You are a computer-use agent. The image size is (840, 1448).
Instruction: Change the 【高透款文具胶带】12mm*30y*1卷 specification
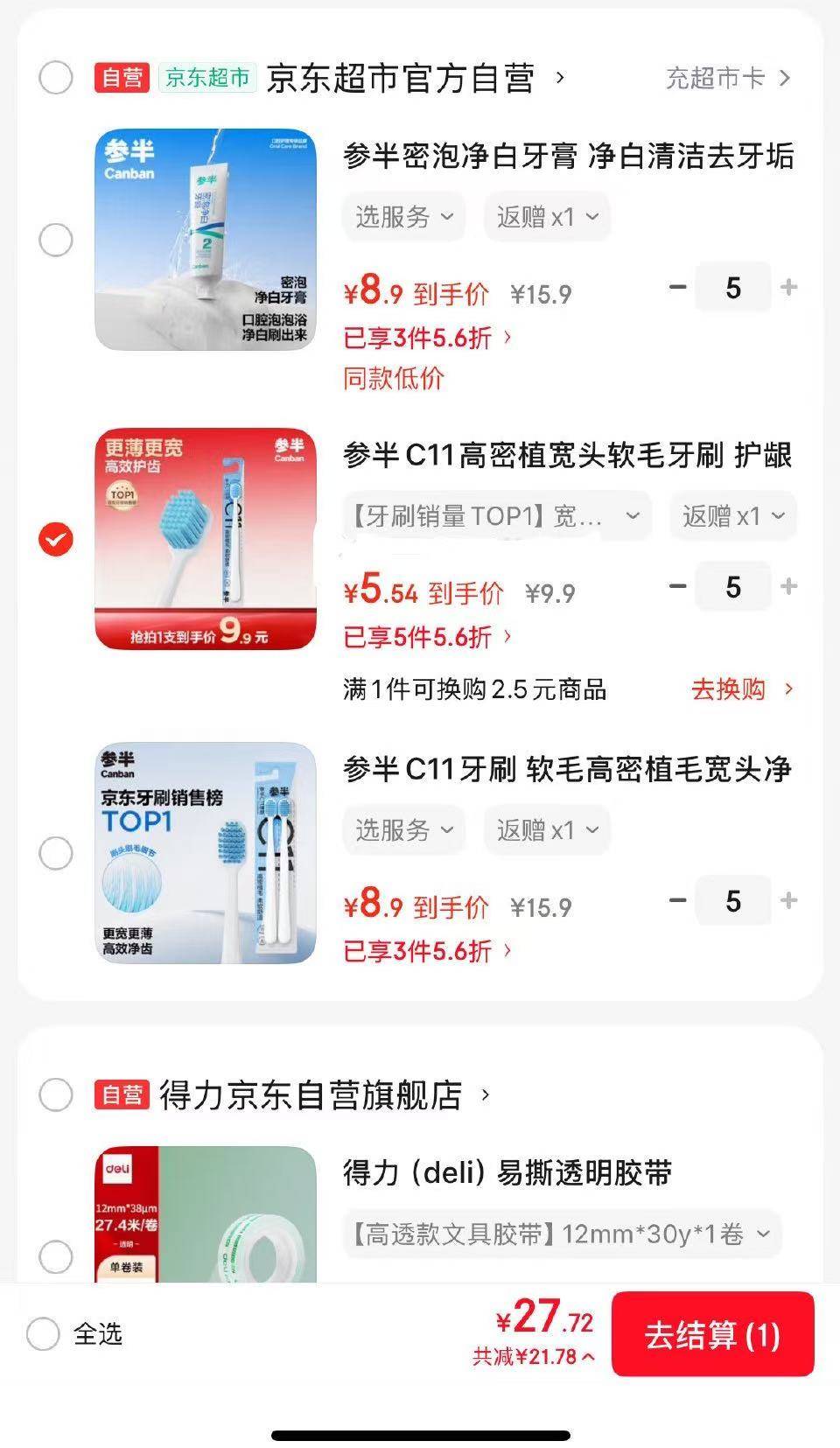pyautogui.click(x=561, y=1235)
